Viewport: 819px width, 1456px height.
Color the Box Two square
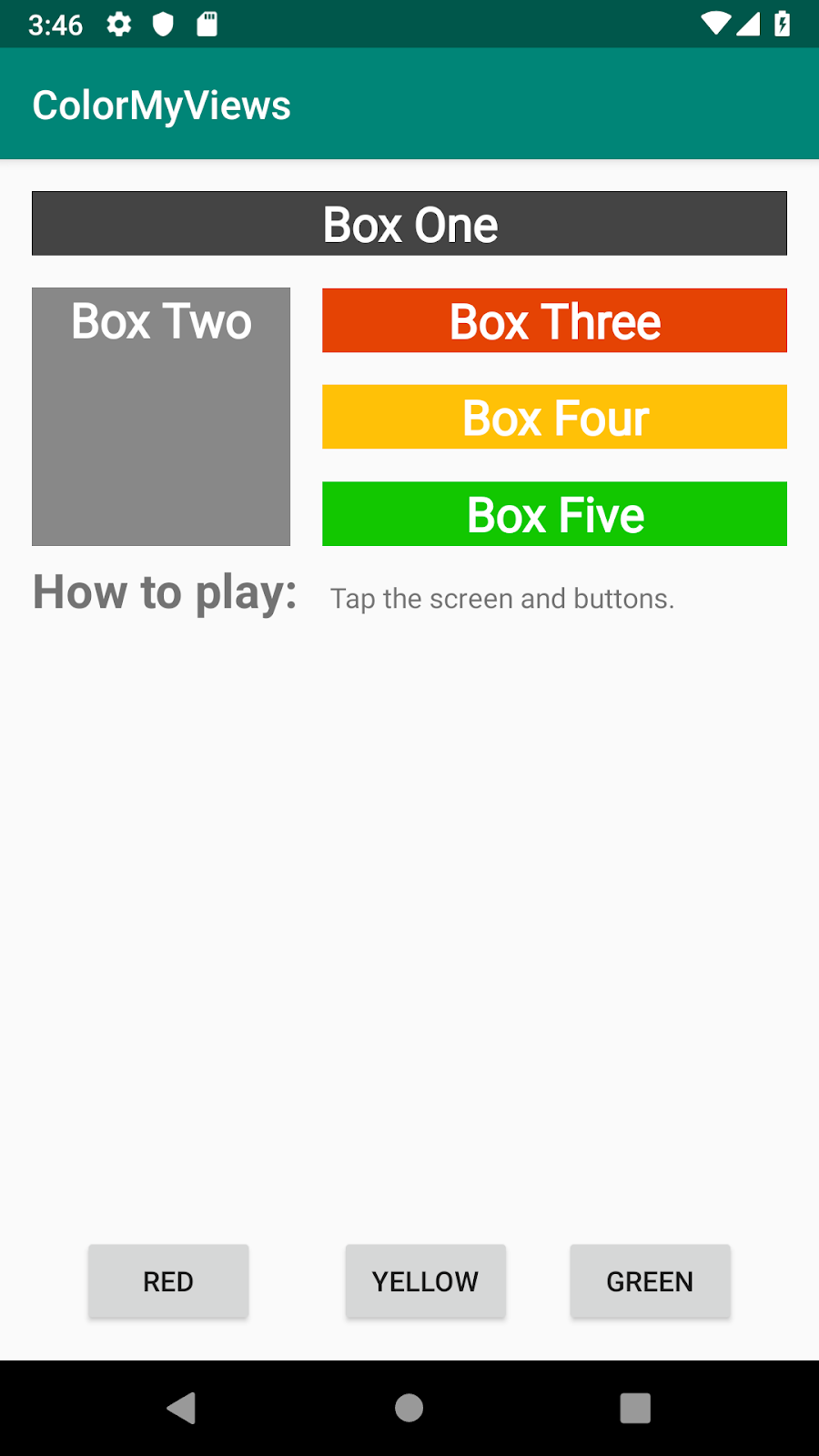tap(161, 417)
